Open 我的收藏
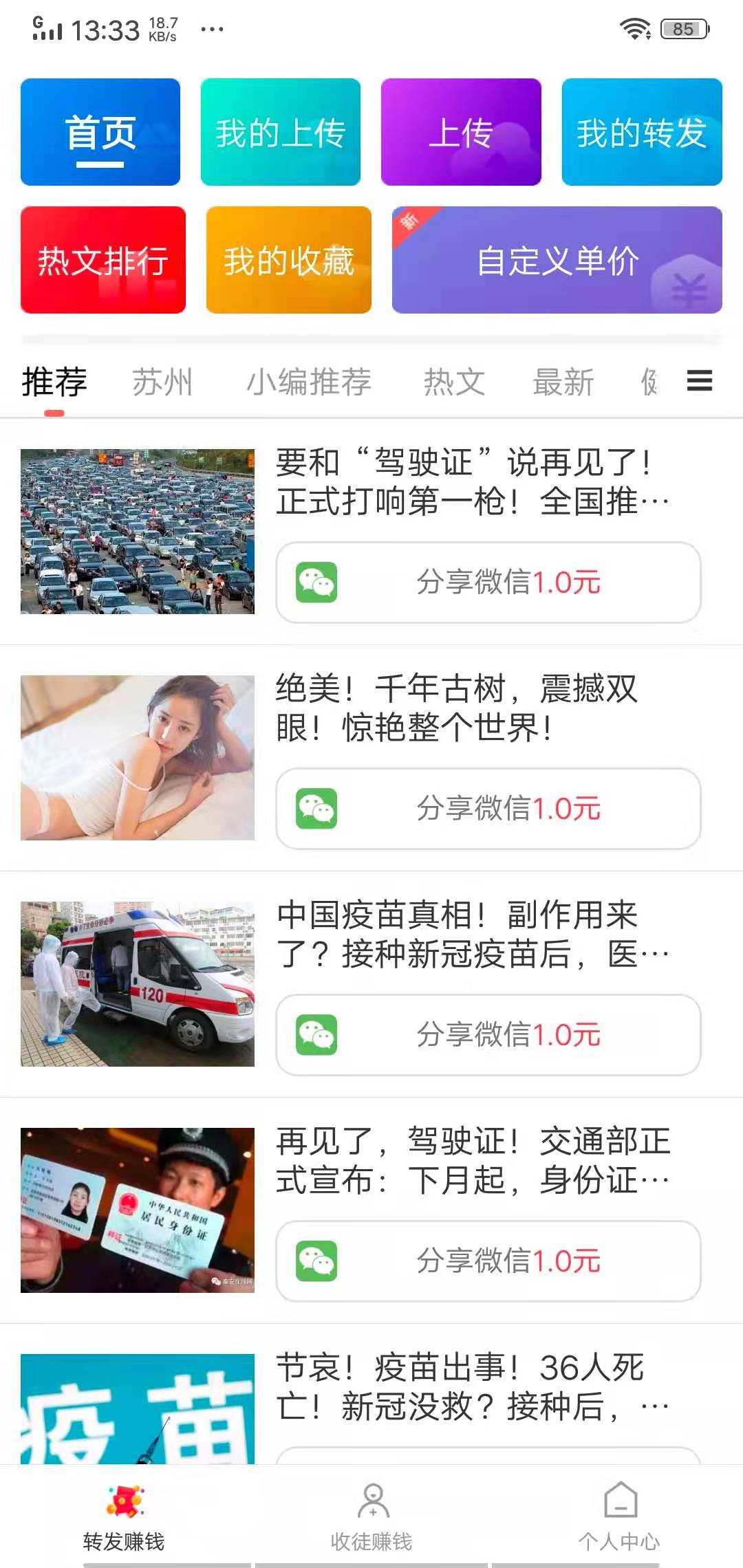Image resolution: width=743 pixels, height=1568 pixels. point(289,260)
